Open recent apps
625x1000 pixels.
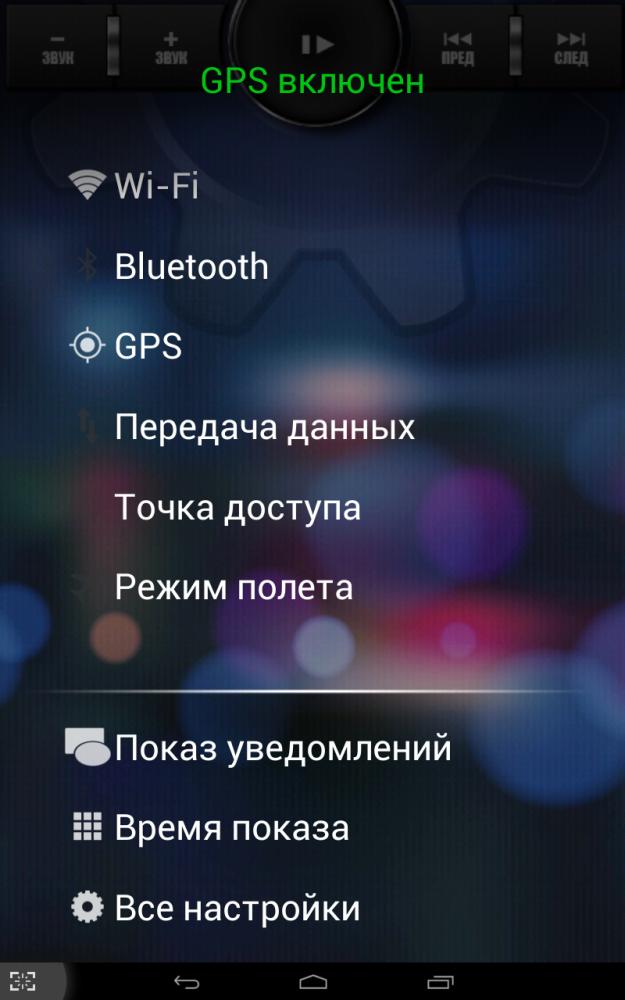(439, 982)
